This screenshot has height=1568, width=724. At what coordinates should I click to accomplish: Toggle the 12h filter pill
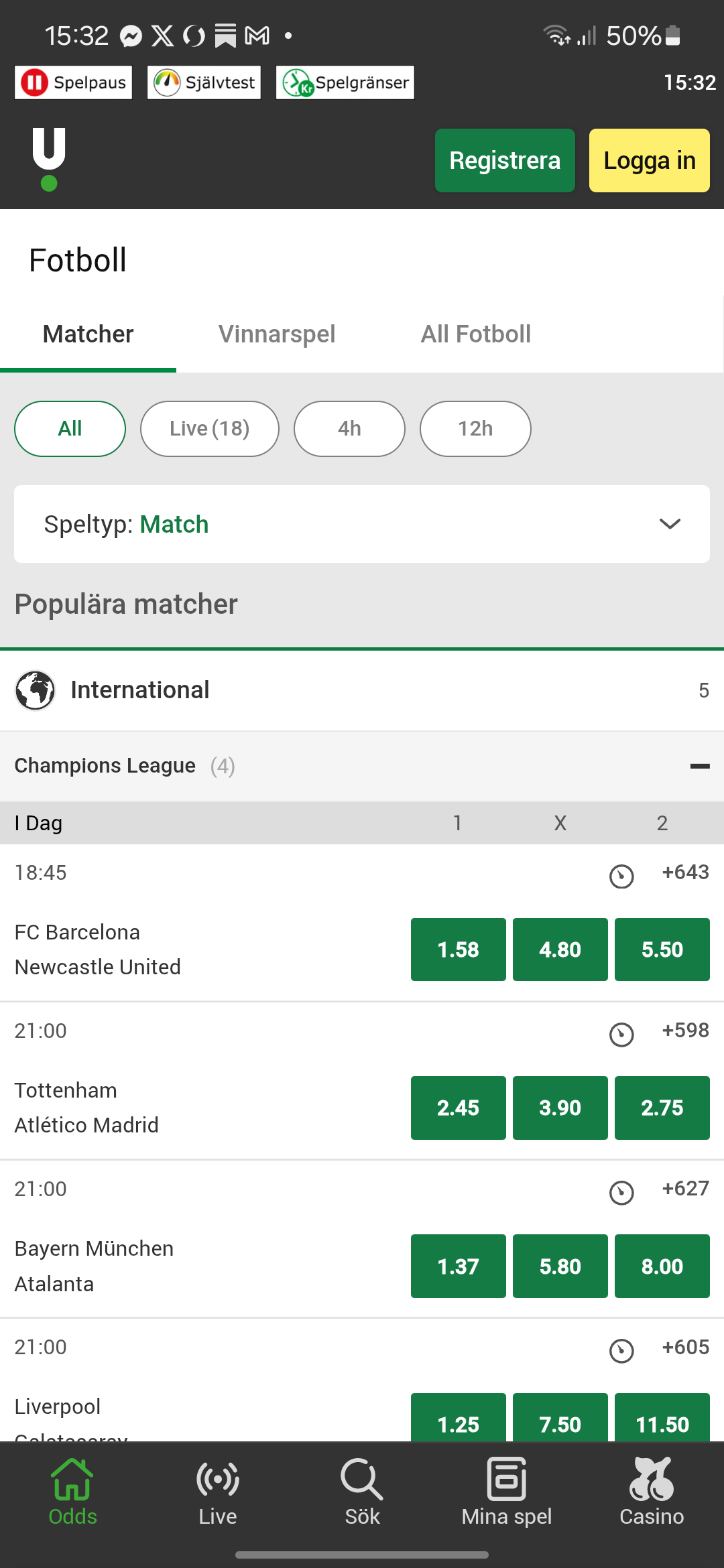coord(475,428)
